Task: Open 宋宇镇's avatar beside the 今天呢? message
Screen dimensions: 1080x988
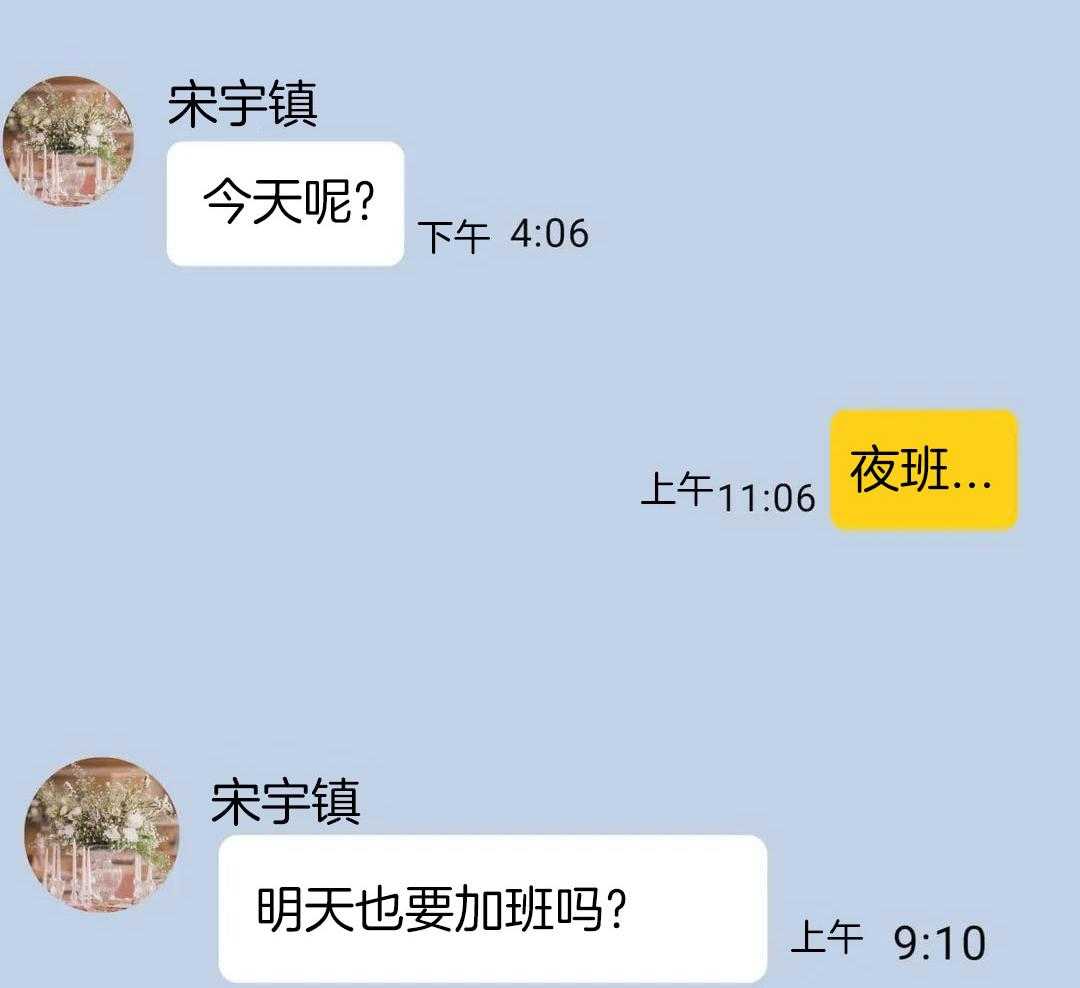Action: (x=69, y=141)
